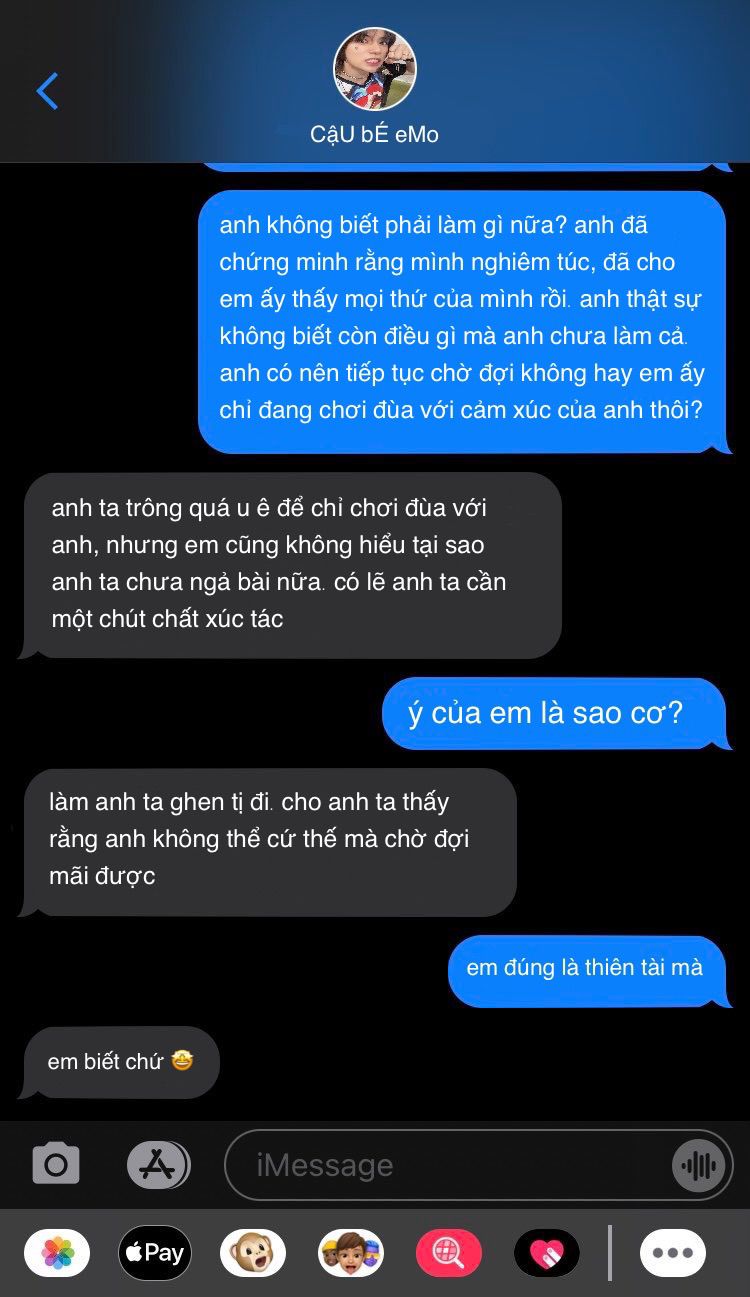Image resolution: width=750 pixels, height=1297 pixels.
Task: Open the monkey Animoji app
Action: point(252,1253)
